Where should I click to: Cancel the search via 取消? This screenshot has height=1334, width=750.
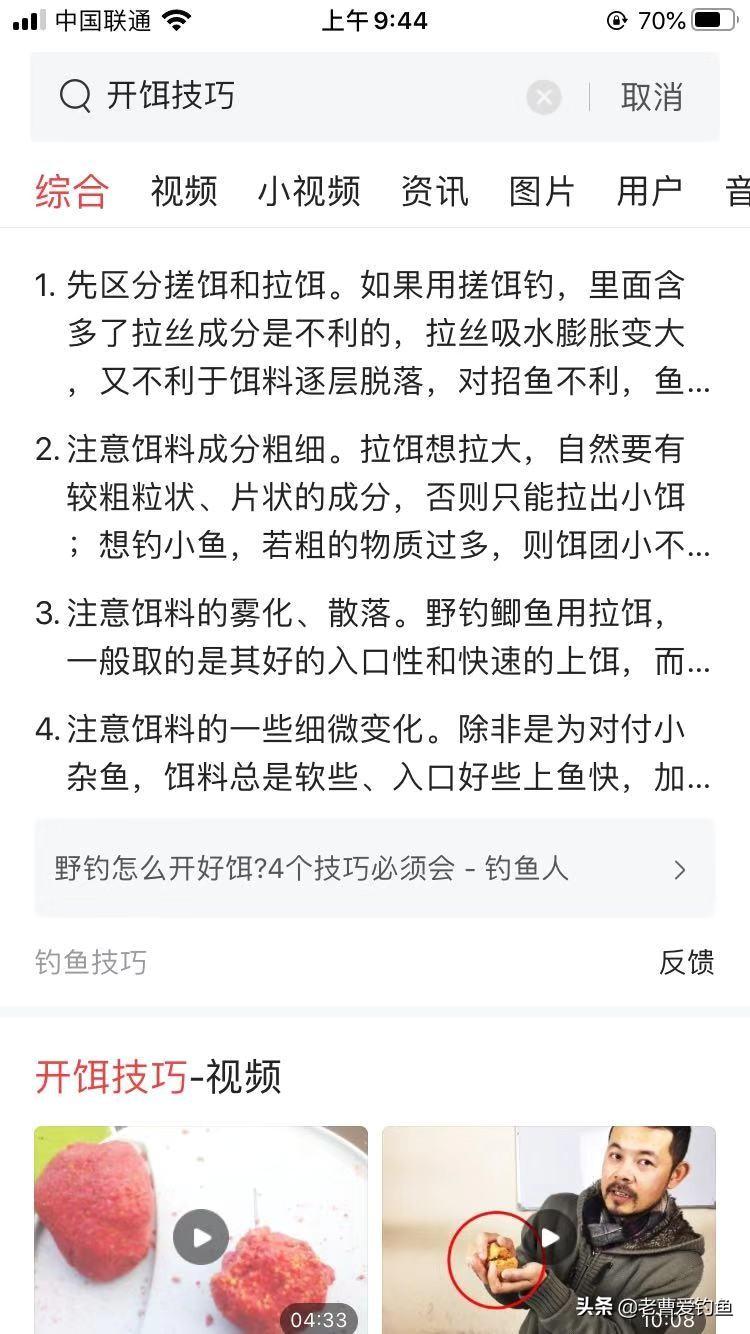652,97
